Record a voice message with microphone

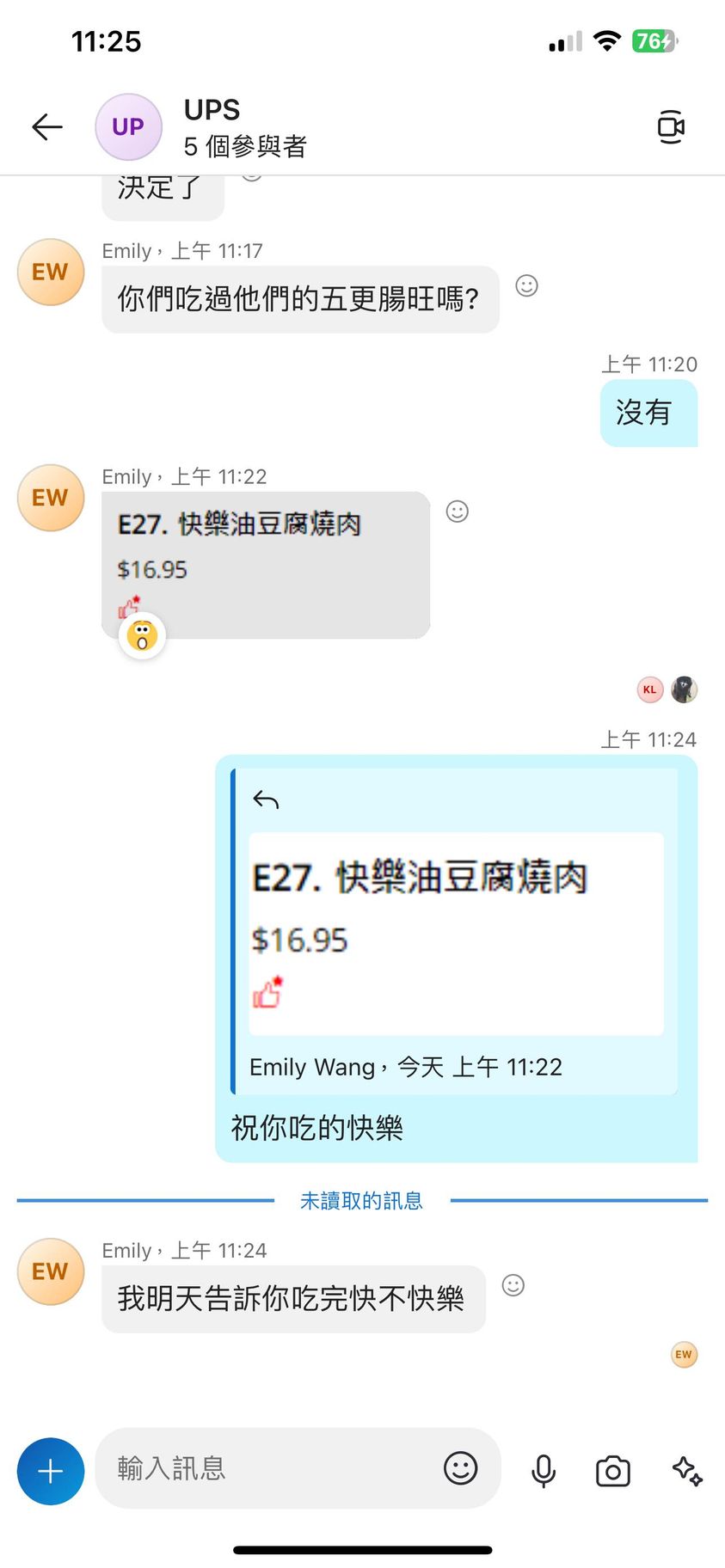[x=544, y=1471]
